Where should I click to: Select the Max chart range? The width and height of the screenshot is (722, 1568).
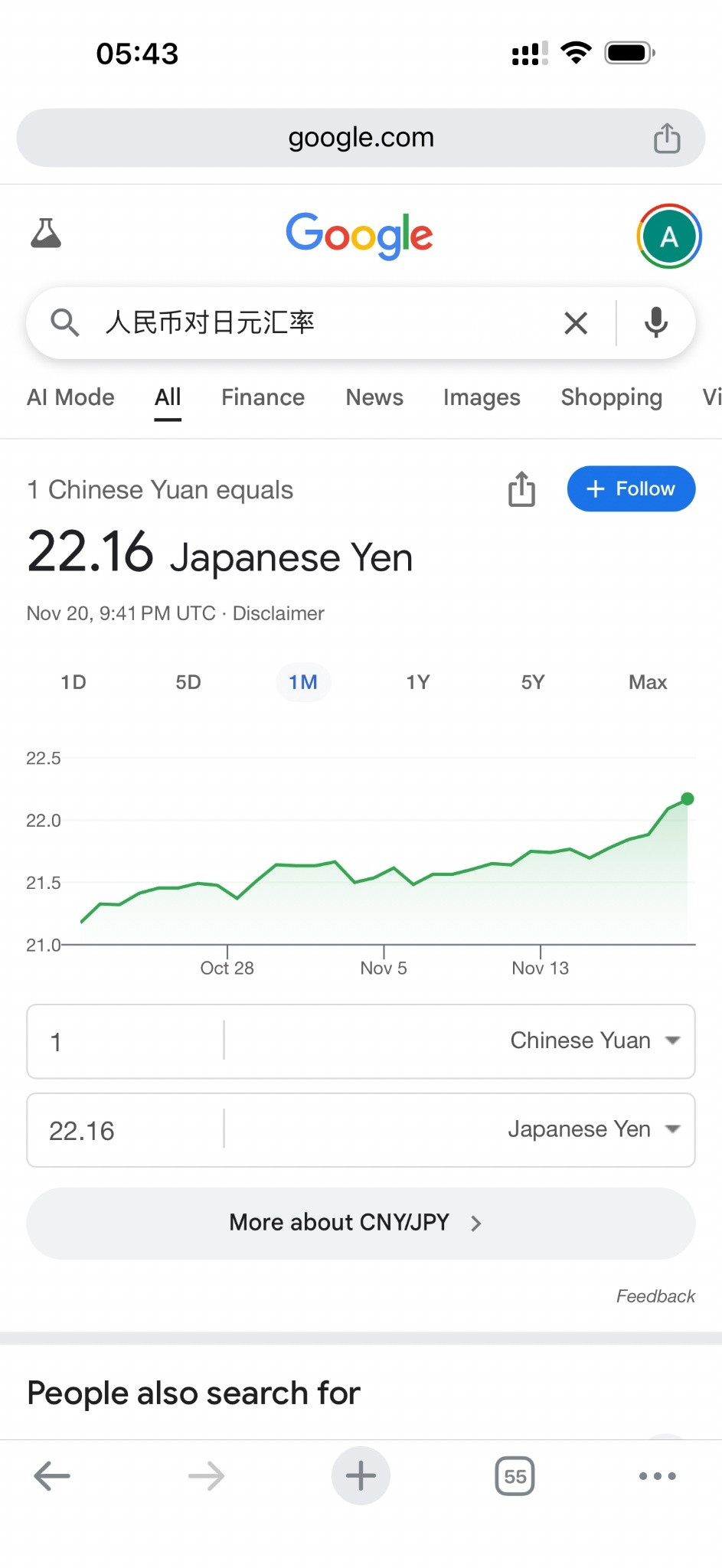pyautogui.click(x=647, y=681)
